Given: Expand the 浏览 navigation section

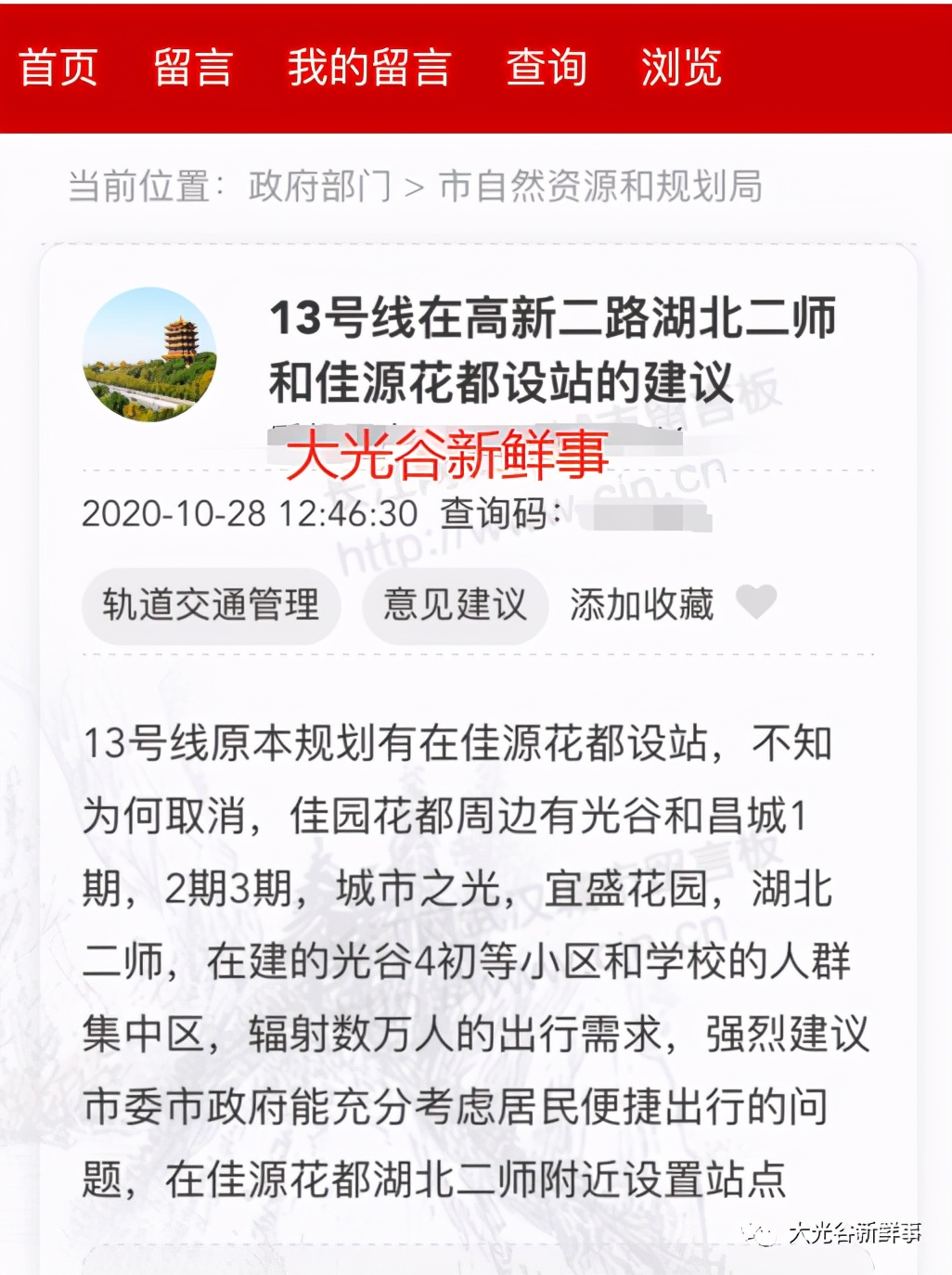Looking at the screenshot, I should (681, 68).
